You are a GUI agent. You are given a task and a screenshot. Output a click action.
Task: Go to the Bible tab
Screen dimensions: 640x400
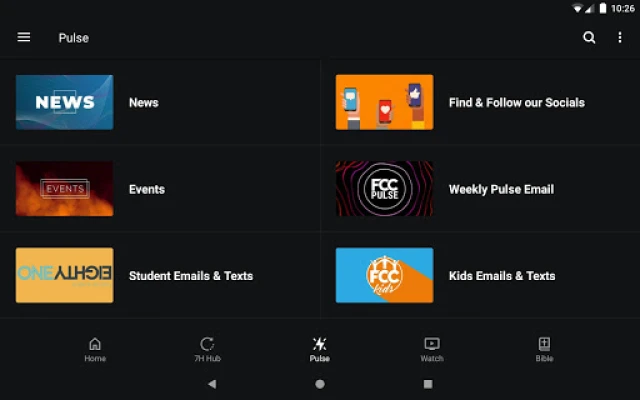[x=544, y=349]
